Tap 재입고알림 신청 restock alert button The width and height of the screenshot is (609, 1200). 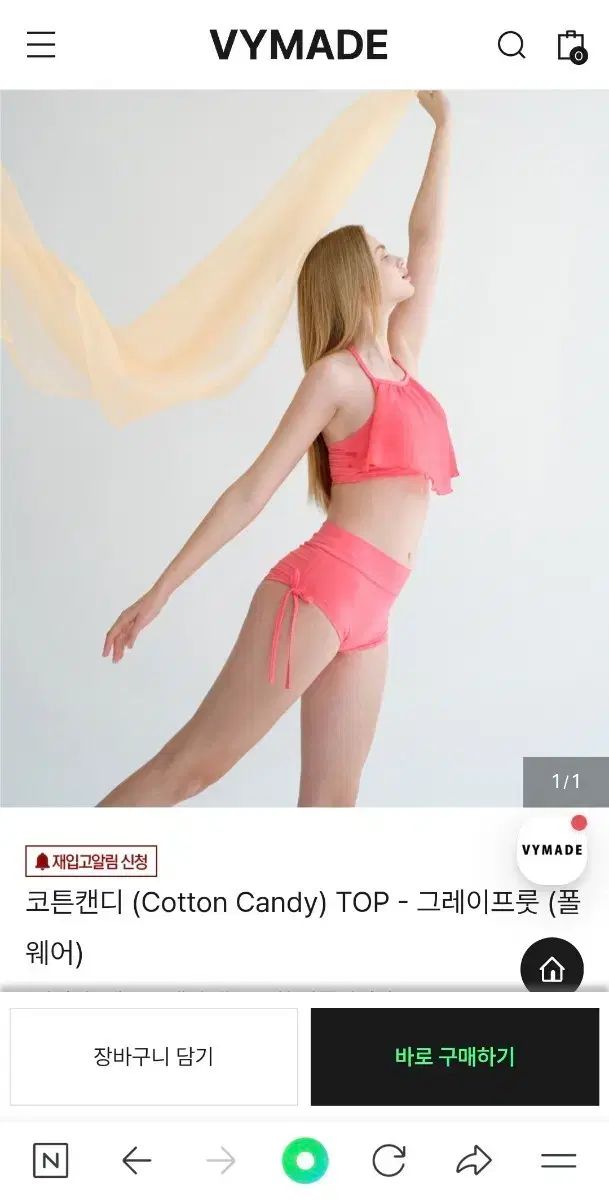coord(91,861)
